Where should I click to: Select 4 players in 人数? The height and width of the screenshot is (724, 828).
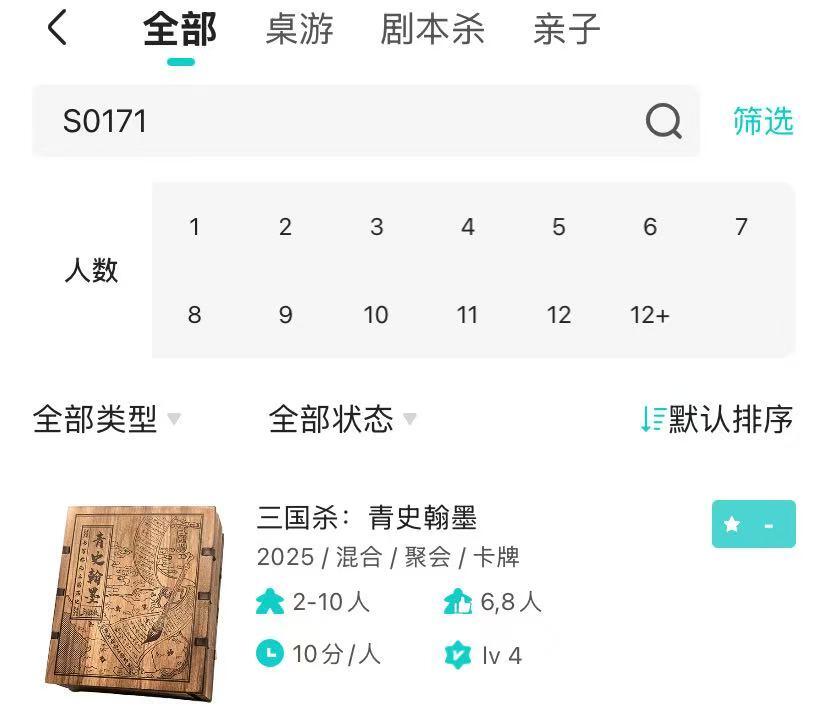point(467,227)
